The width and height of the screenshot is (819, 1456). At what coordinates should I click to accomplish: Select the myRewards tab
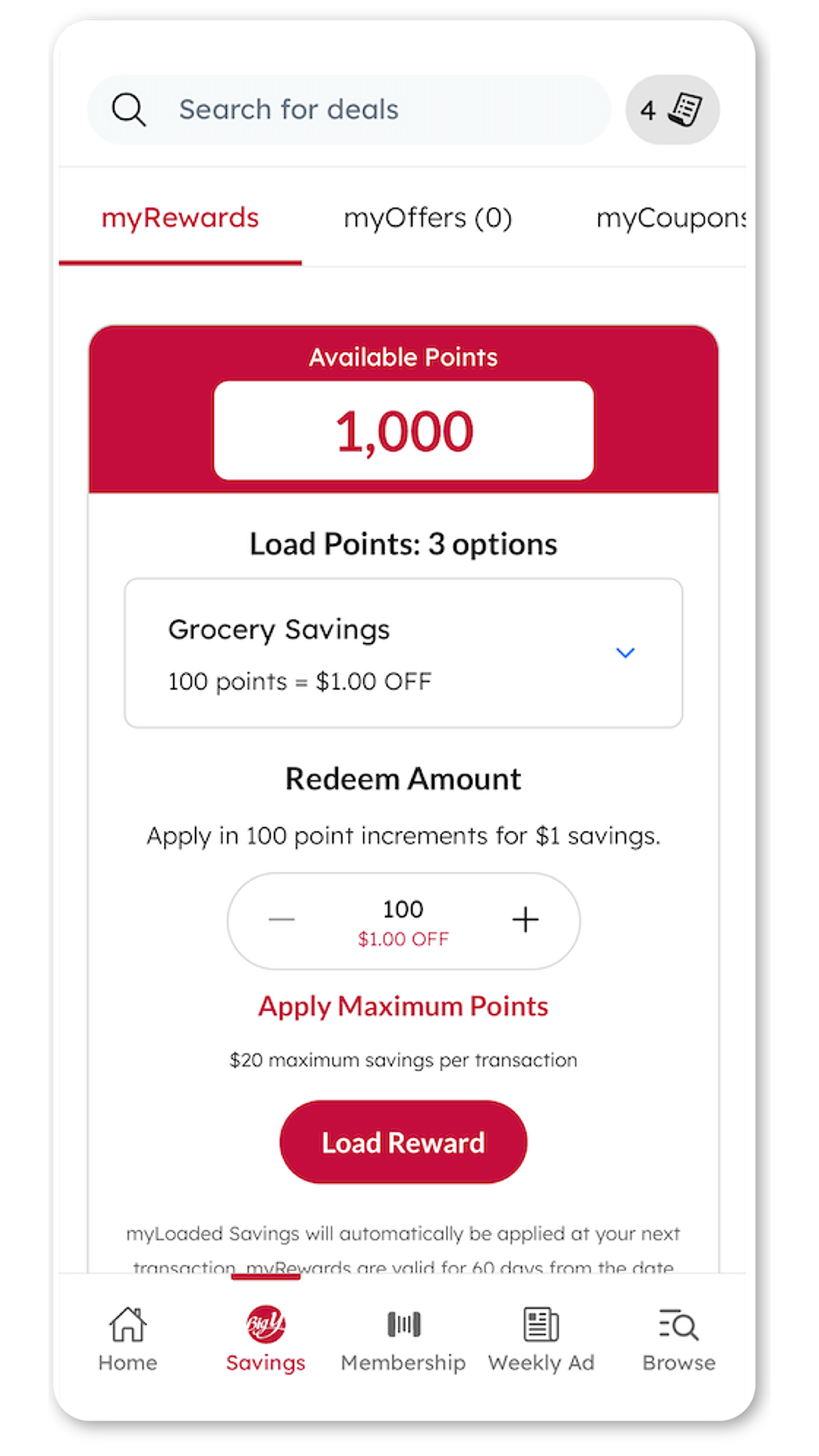180,218
